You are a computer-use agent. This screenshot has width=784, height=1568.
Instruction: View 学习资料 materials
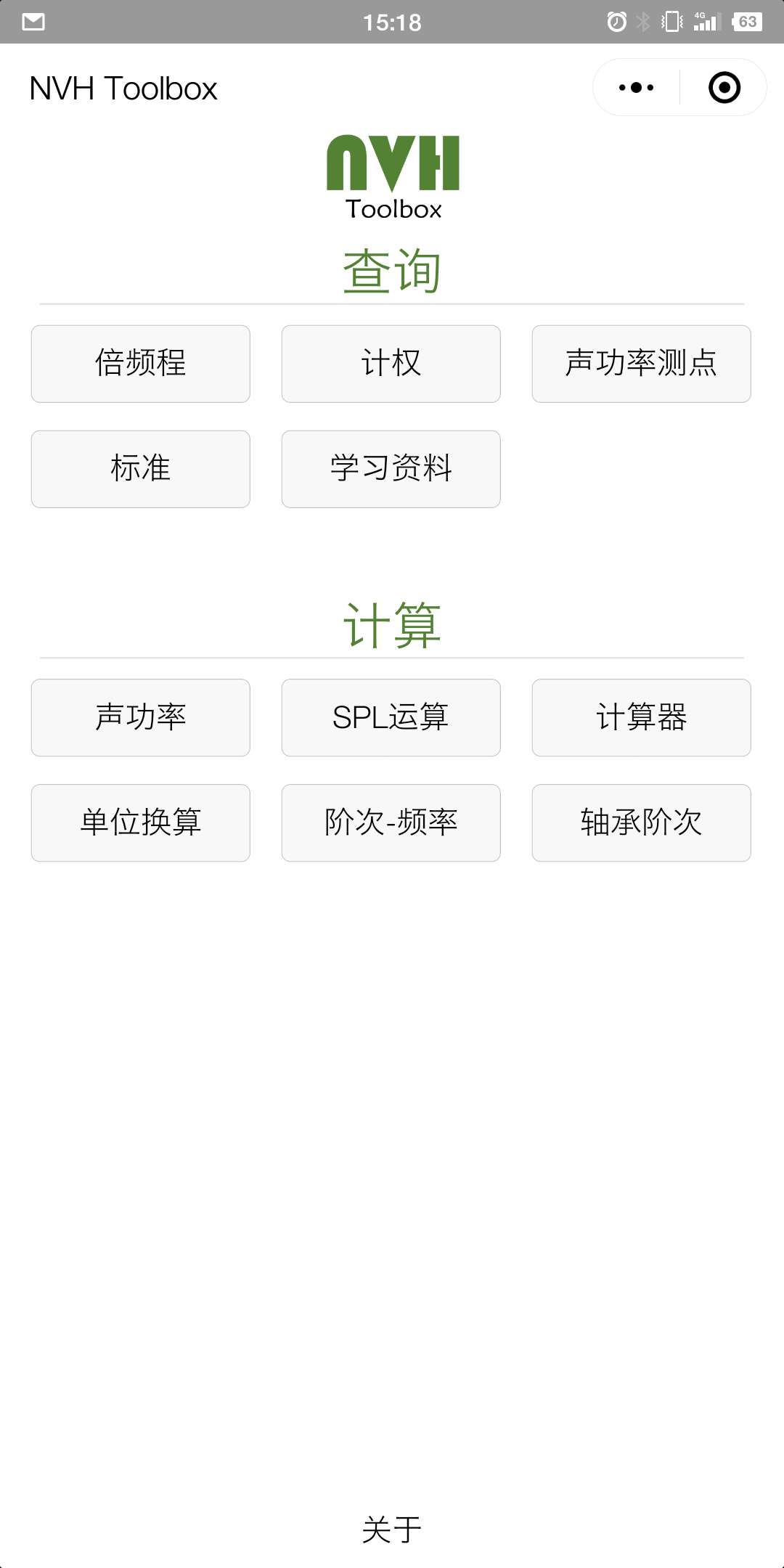[x=391, y=469]
